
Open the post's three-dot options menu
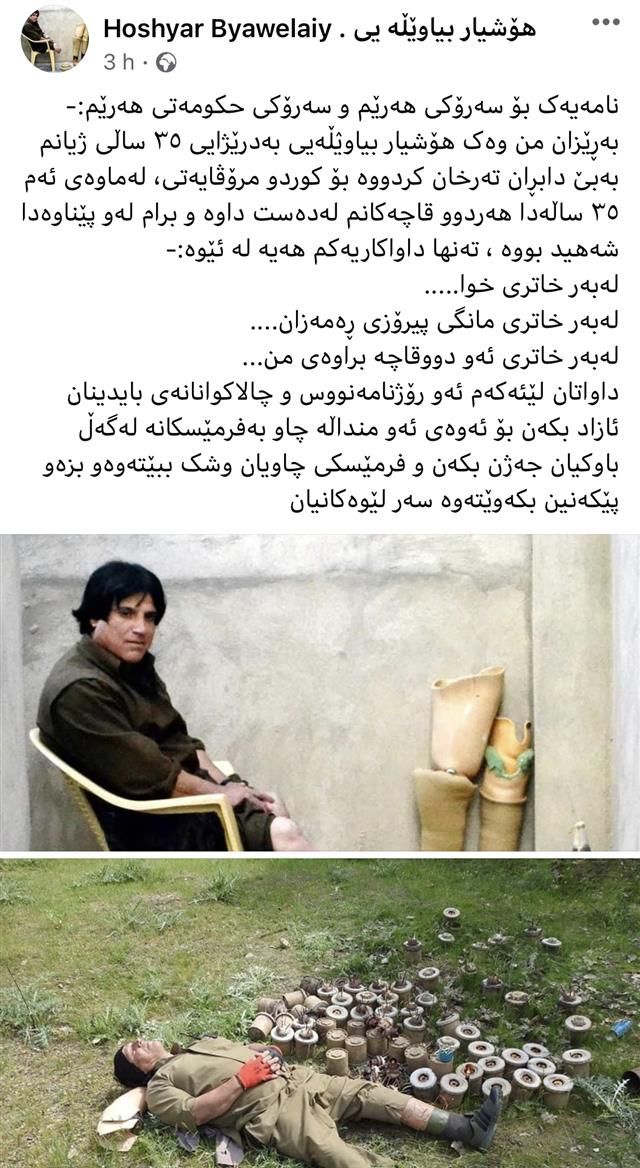click(x=605, y=22)
